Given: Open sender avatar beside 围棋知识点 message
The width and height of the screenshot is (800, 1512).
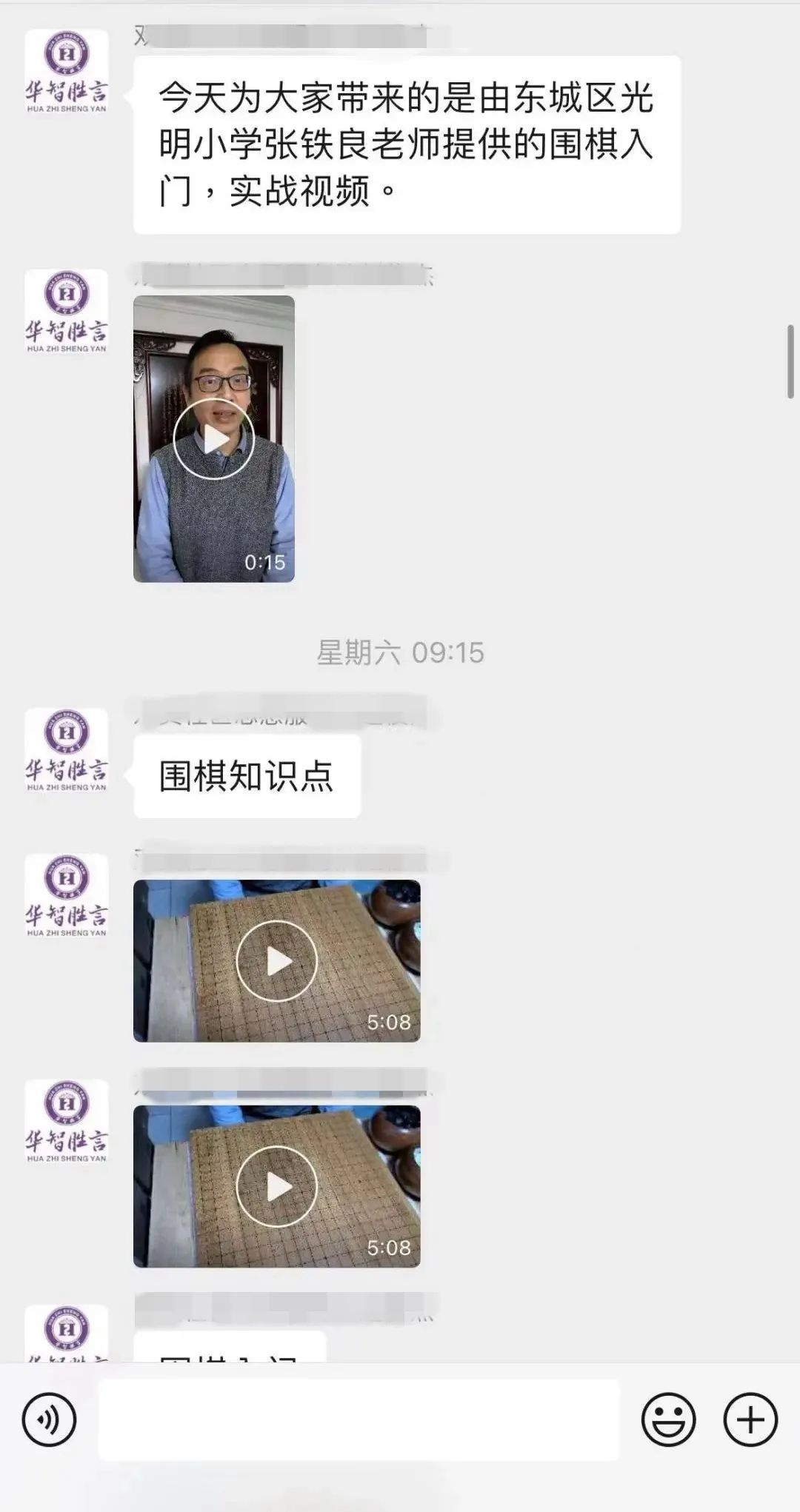Looking at the screenshot, I should (67, 750).
